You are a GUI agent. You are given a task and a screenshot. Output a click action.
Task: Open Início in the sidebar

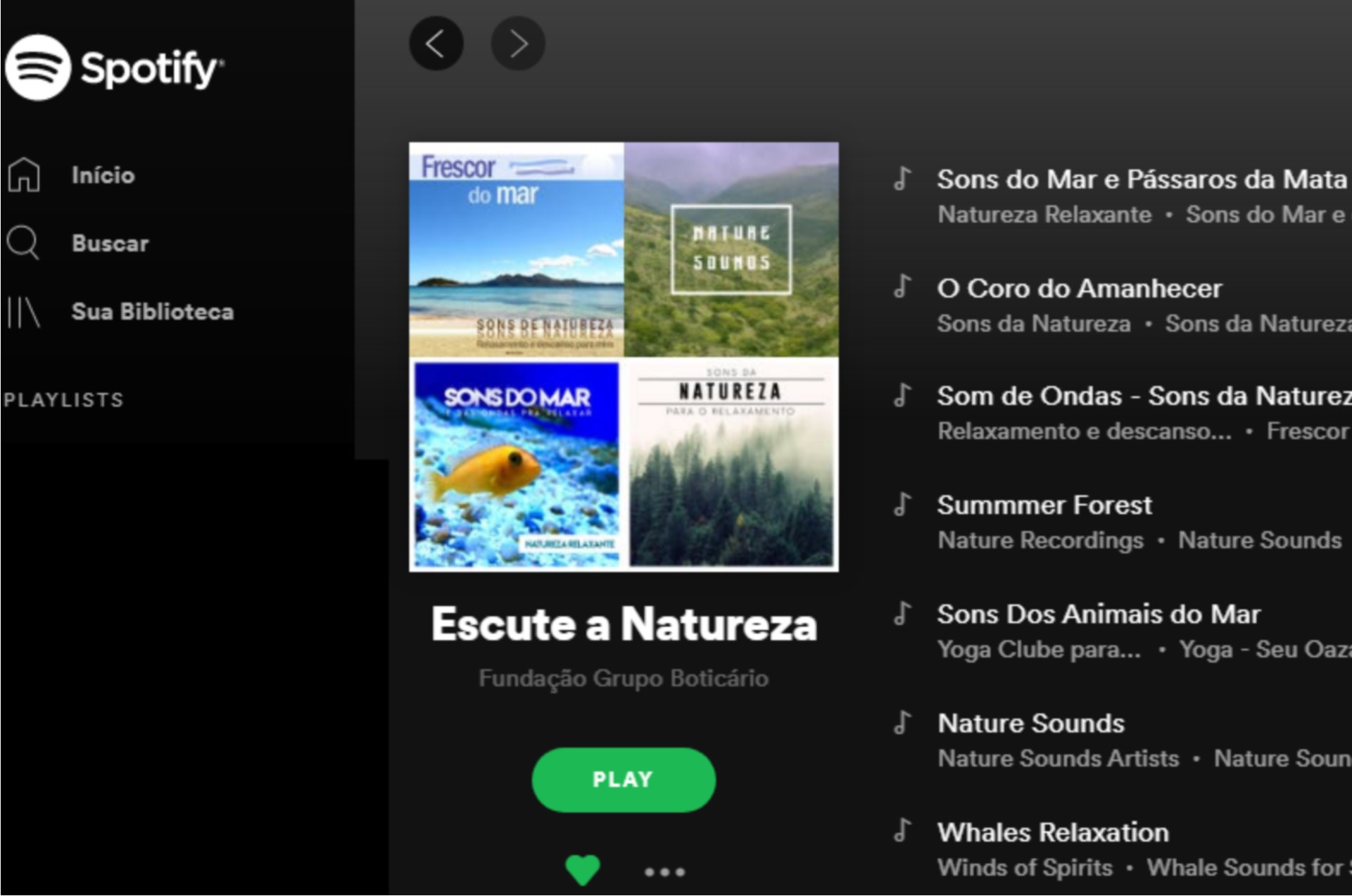(102, 175)
